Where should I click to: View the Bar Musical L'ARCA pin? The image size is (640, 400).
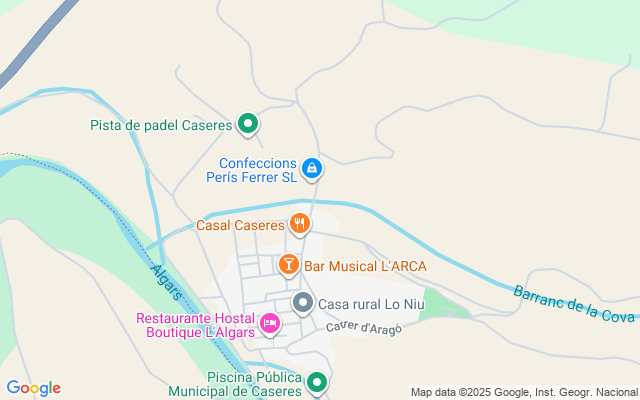289,264
